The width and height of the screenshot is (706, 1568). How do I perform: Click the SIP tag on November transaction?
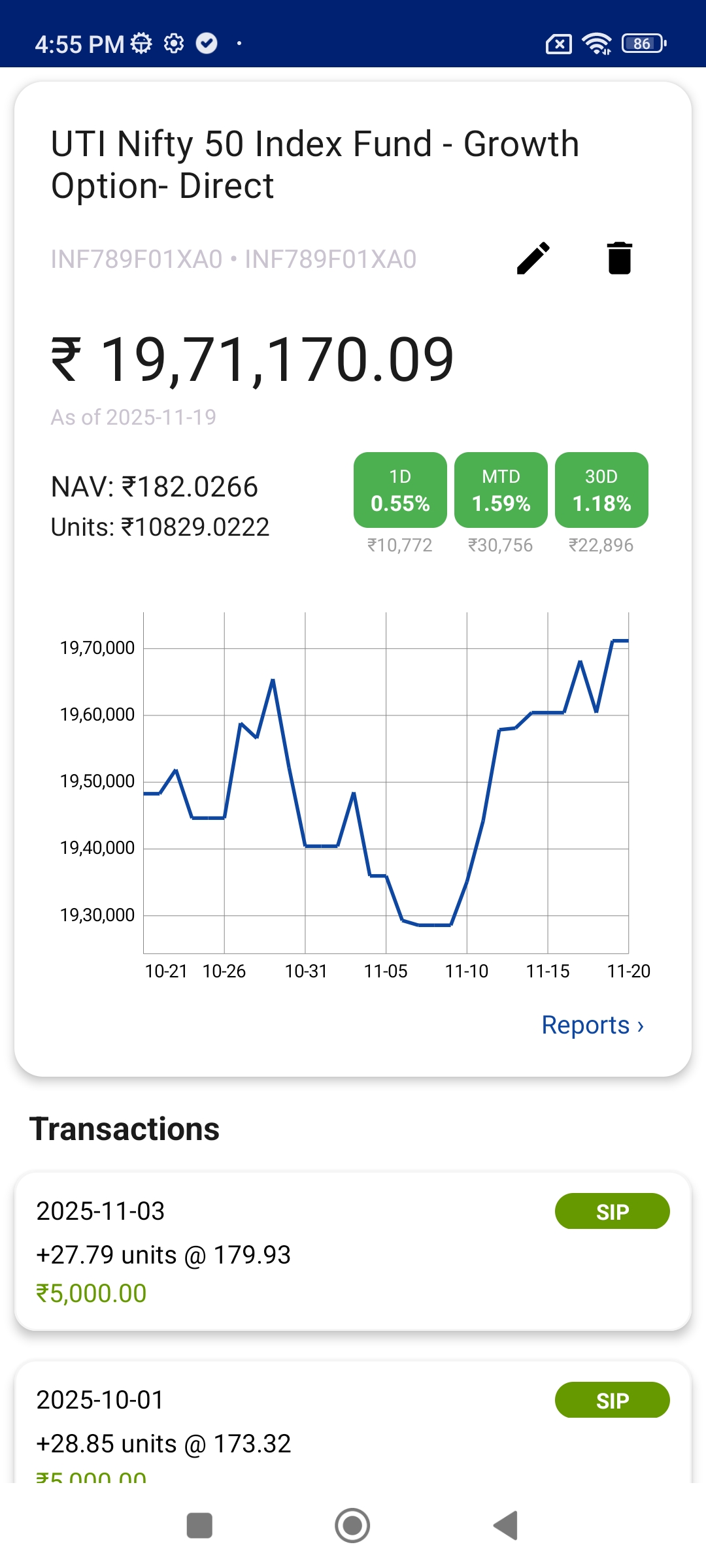pos(612,1211)
